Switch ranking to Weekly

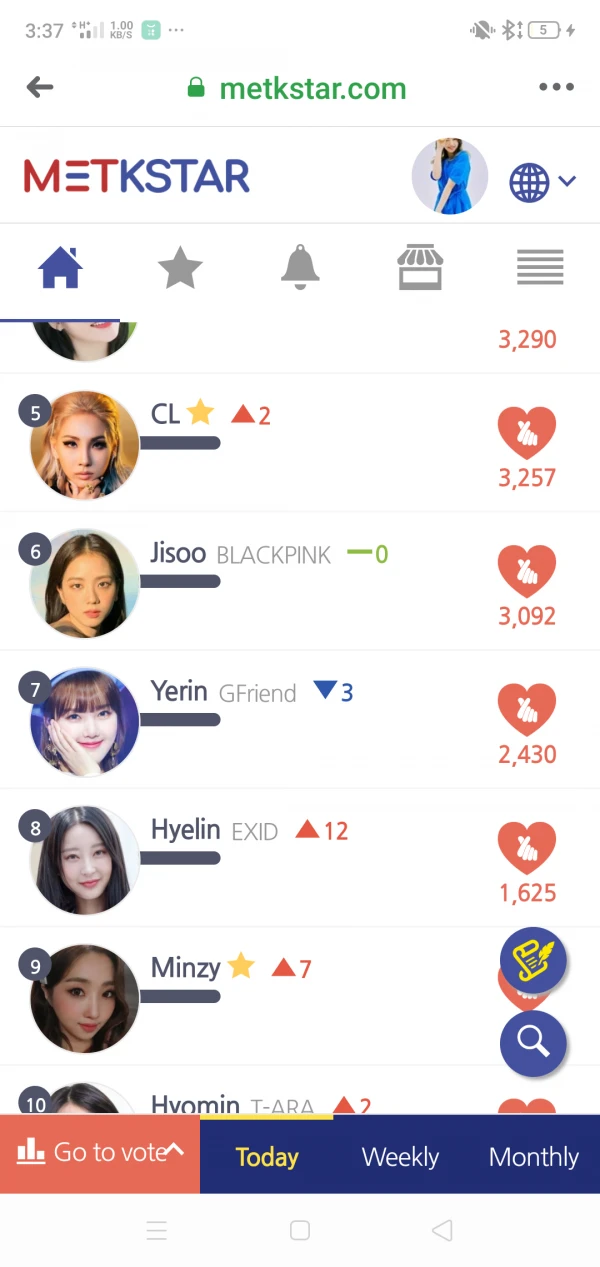tap(400, 1157)
